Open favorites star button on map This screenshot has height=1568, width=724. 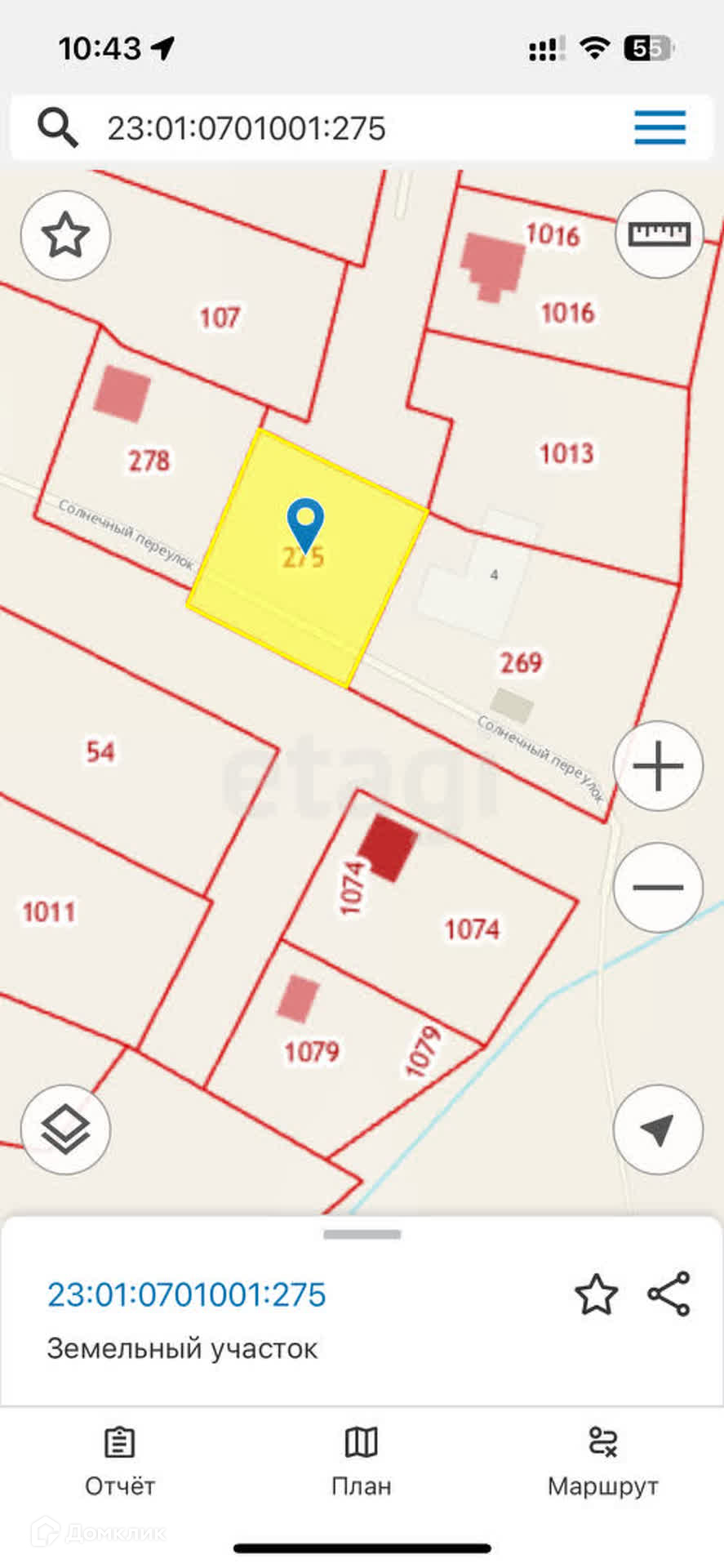point(65,235)
